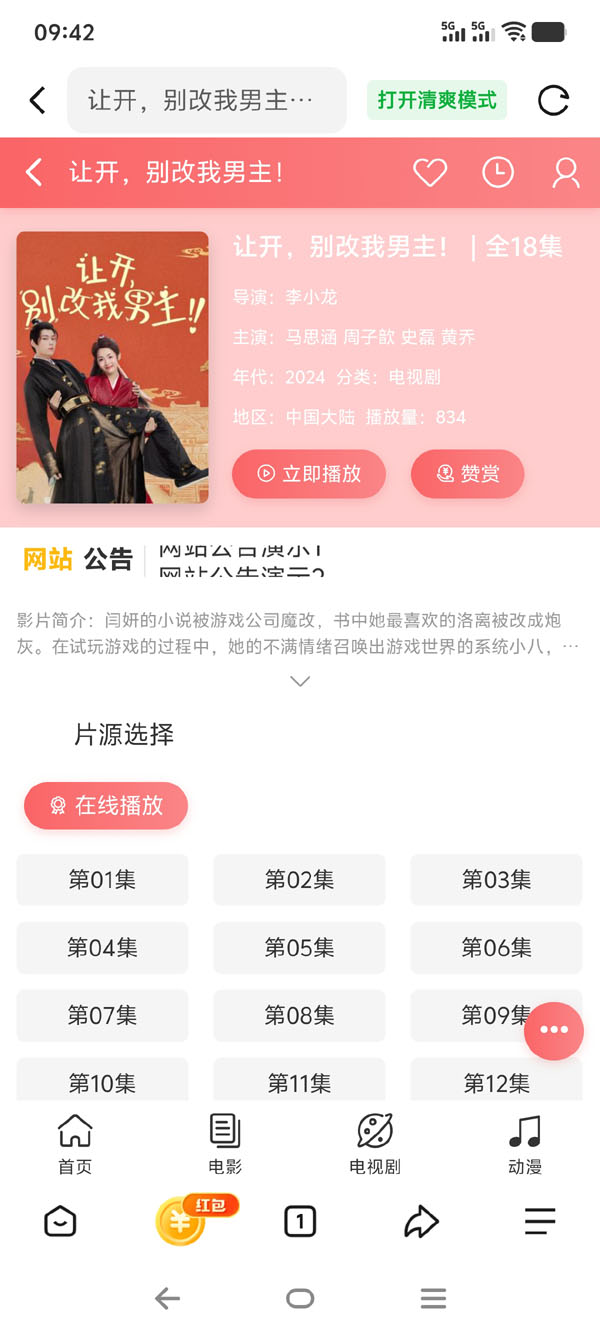
Task: Go to the 首页 tab
Action: pyautogui.click(x=75, y=1144)
